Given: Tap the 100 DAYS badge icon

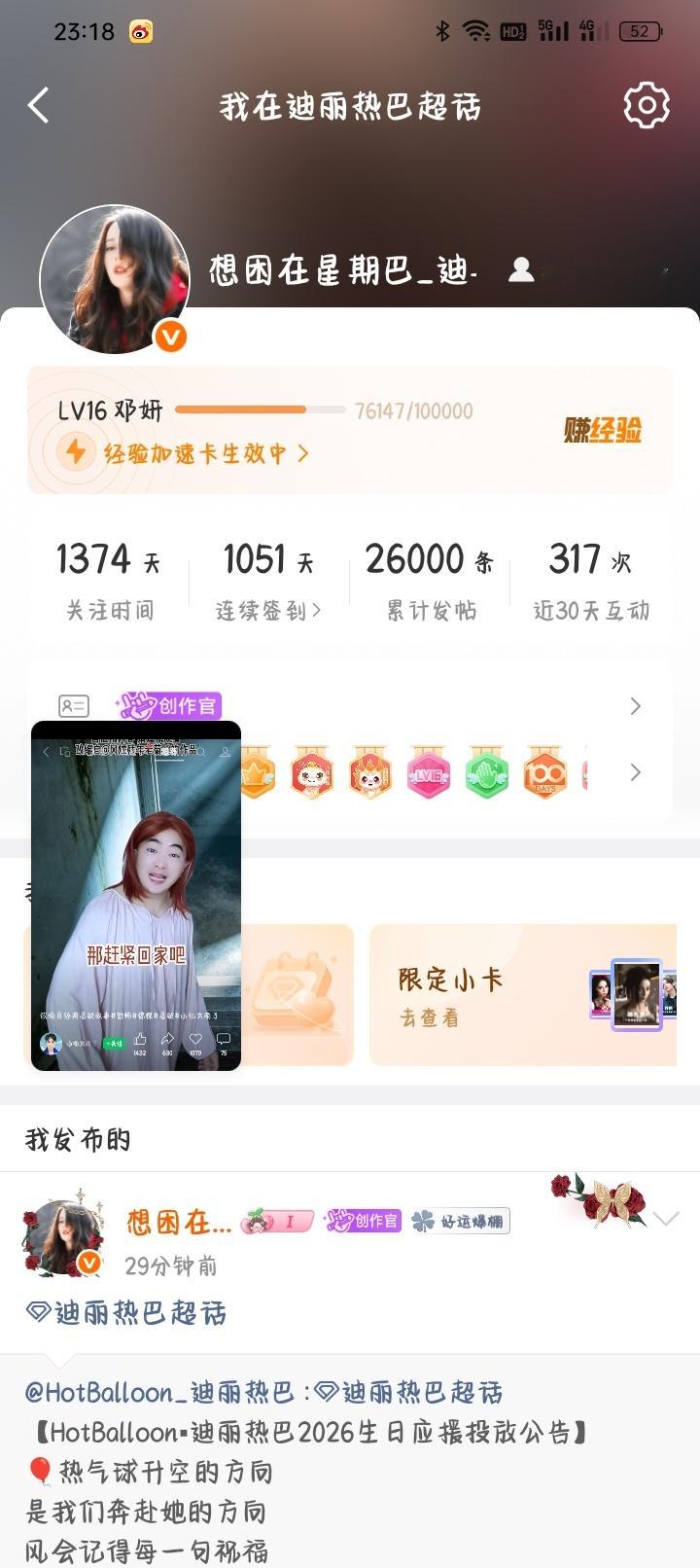Looking at the screenshot, I should tap(544, 772).
